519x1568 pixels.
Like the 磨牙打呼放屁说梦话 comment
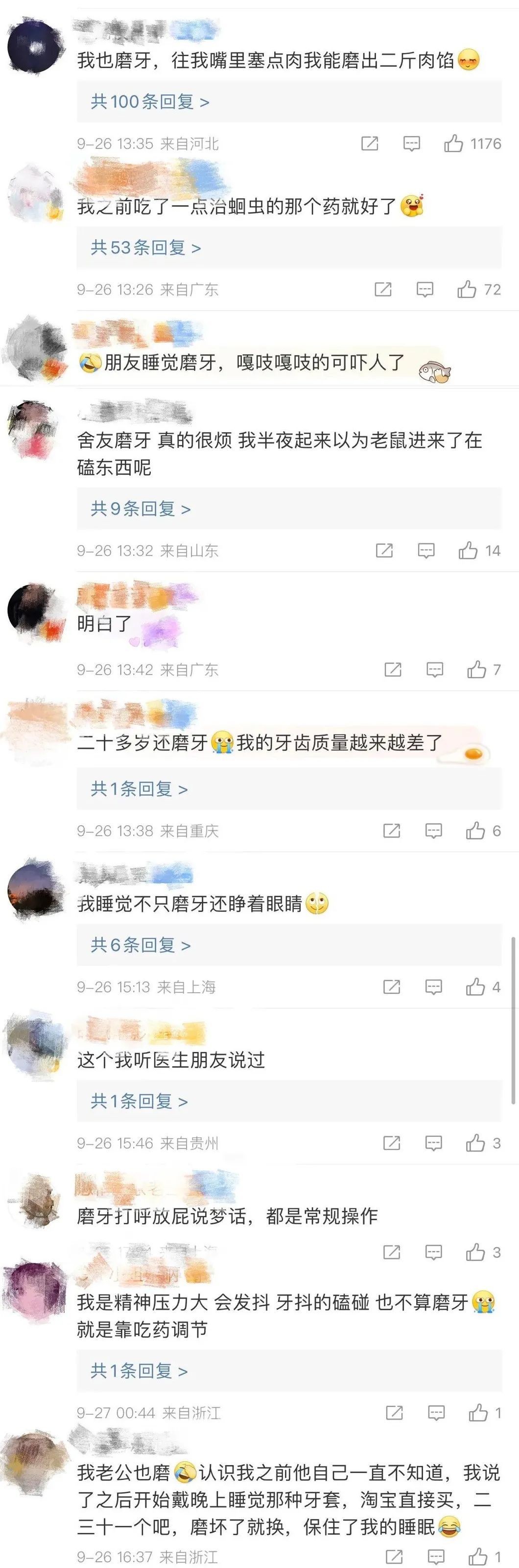pos(475,1252)
